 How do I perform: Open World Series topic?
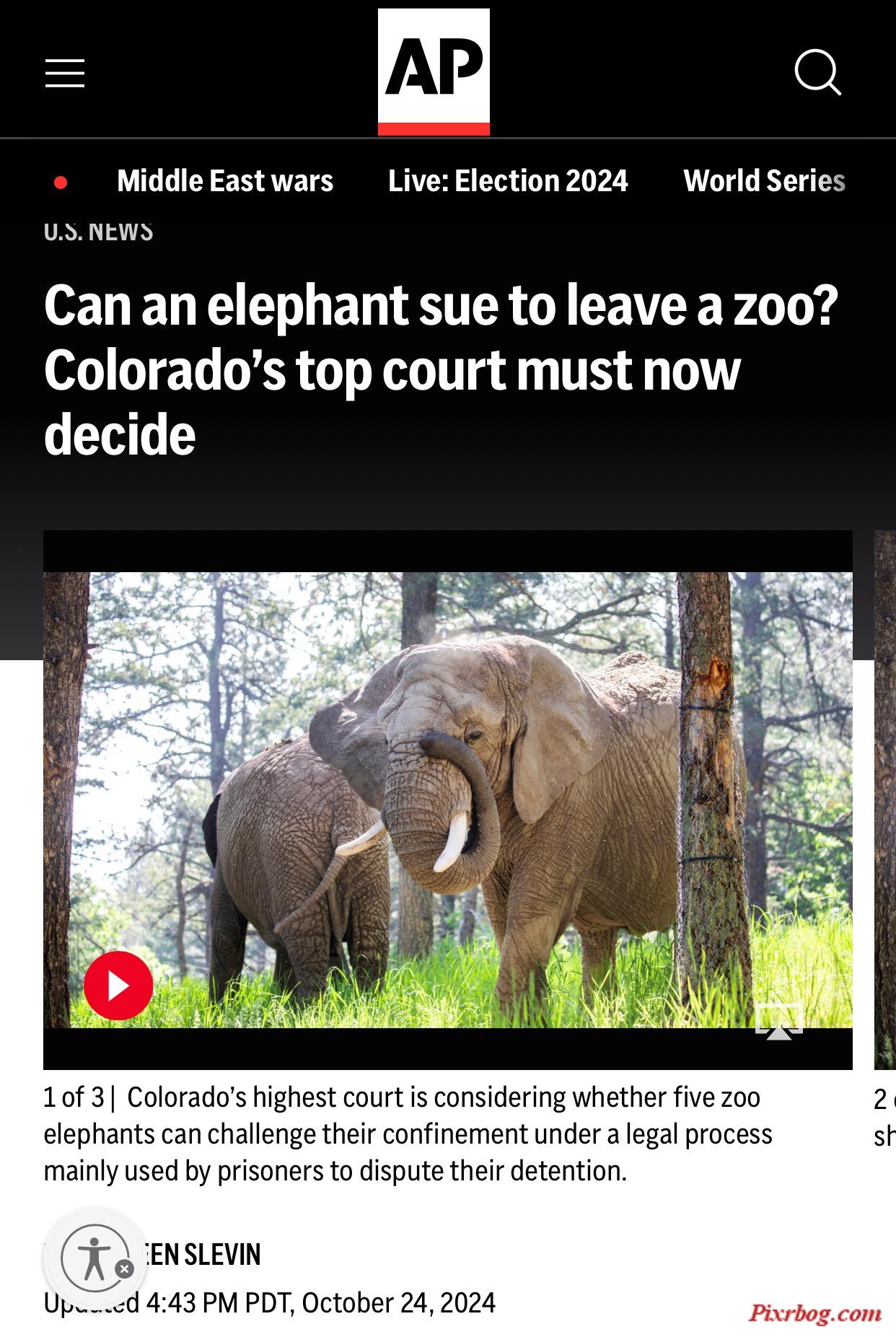point(763,181)
